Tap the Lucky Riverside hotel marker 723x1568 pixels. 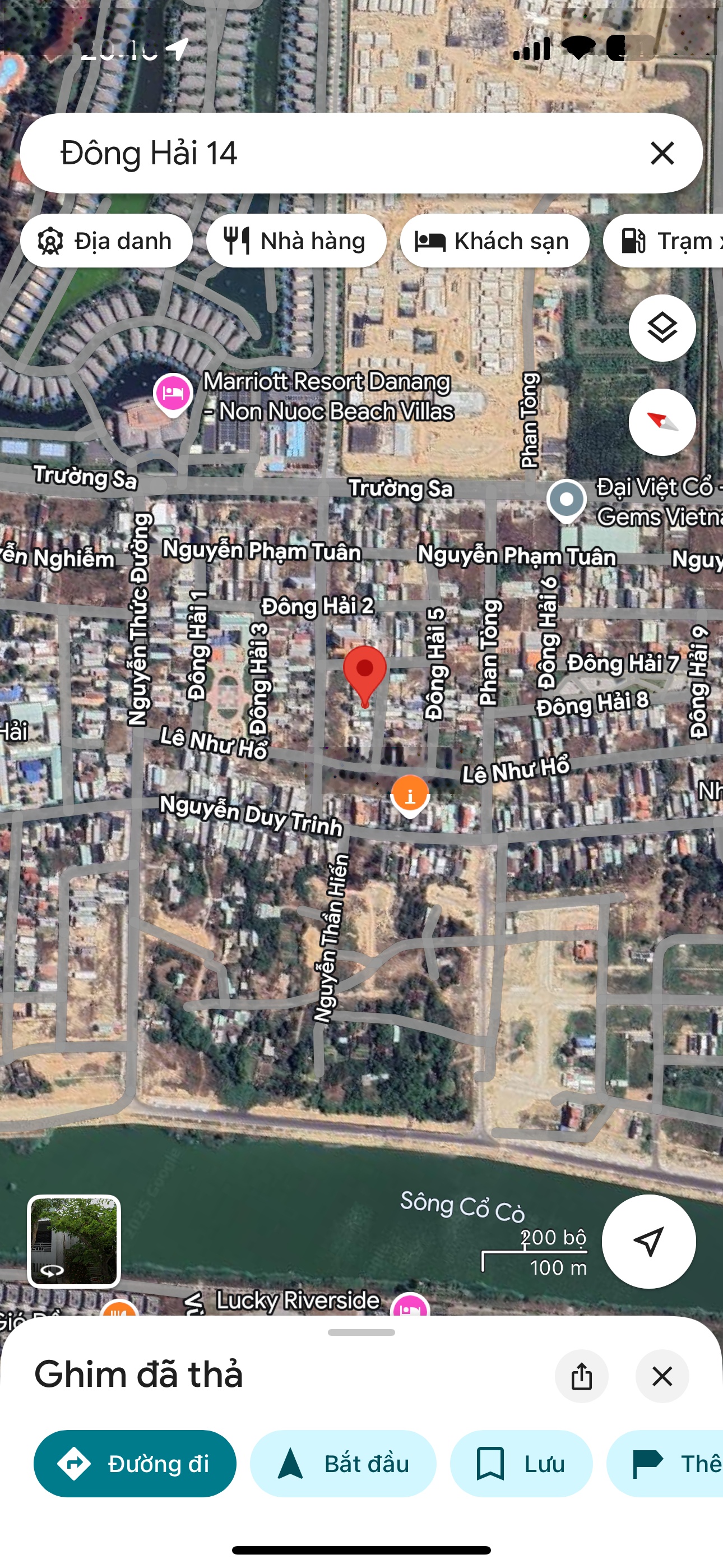tap(410, 1306)
